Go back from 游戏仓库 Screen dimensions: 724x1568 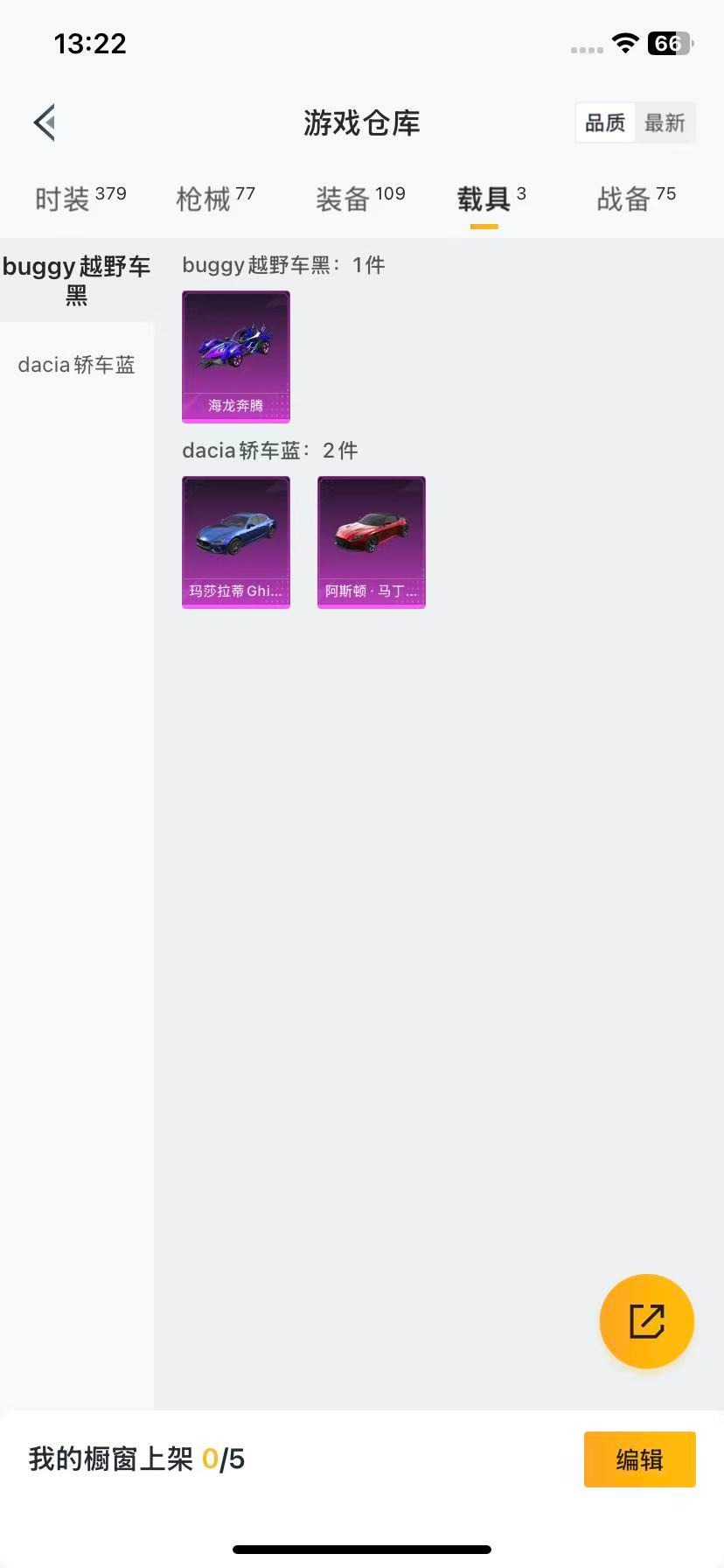[45, 122]
